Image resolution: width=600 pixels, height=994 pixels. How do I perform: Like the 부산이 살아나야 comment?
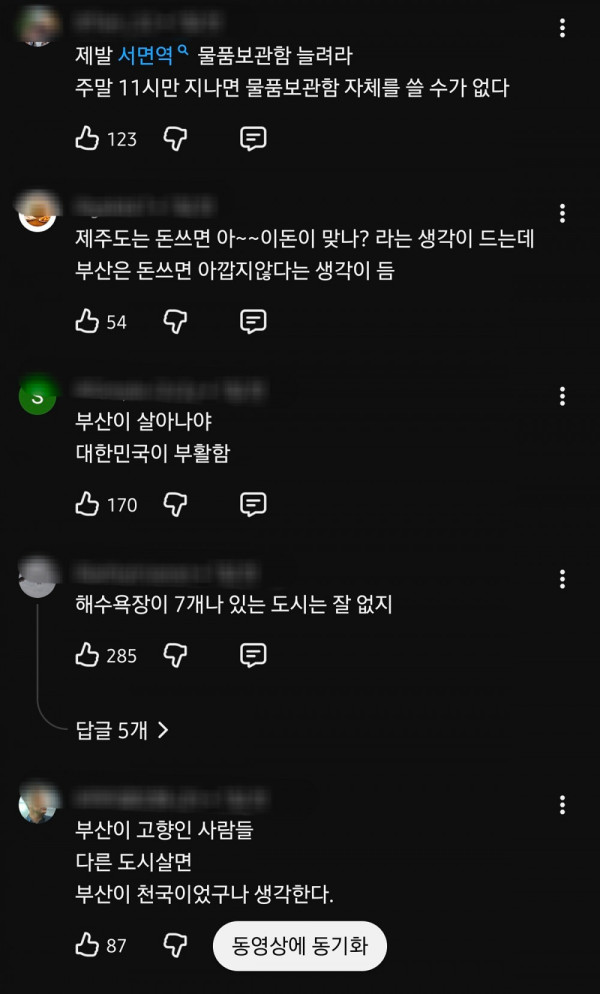tap(88, 504)
